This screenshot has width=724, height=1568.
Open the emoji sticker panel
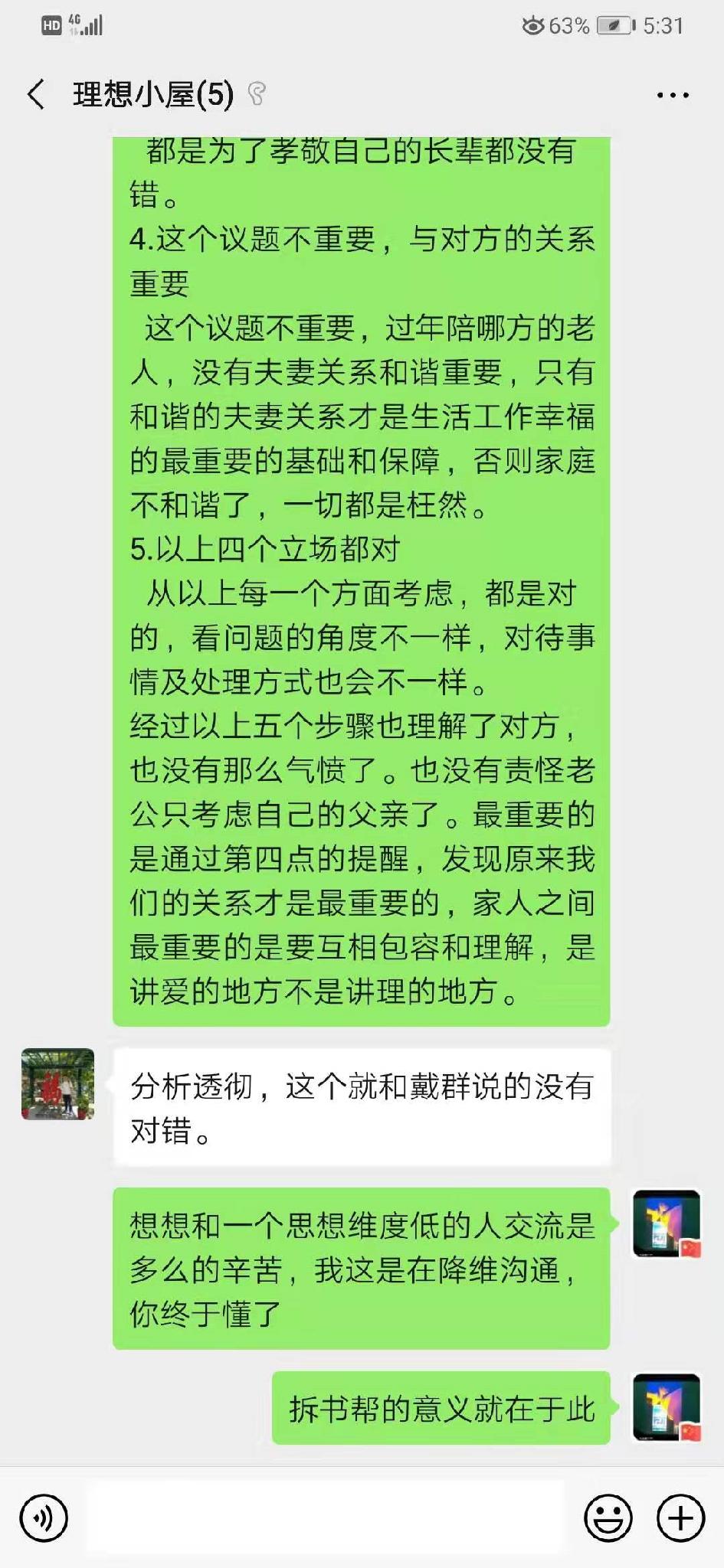point(608,1517)
